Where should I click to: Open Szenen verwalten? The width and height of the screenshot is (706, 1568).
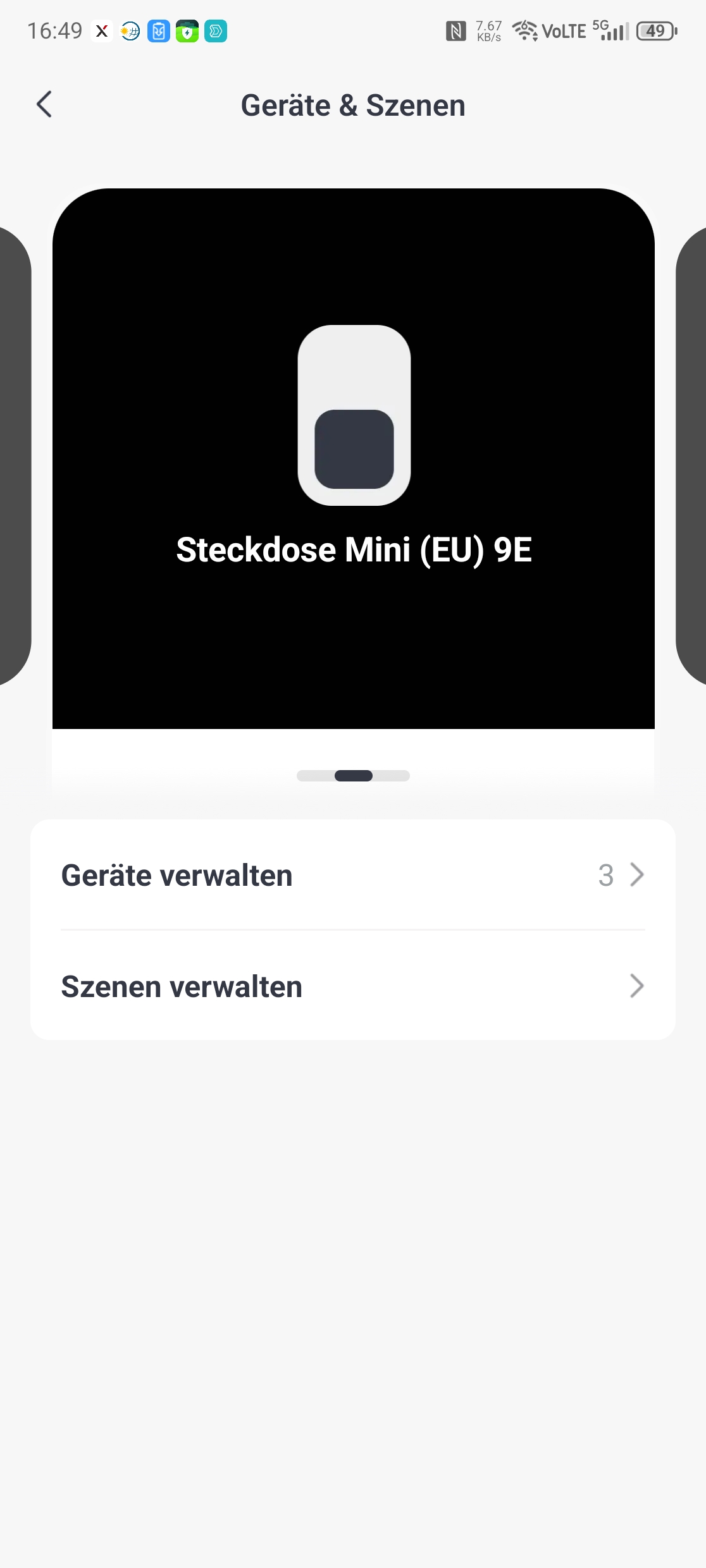[x=352, y=986]
